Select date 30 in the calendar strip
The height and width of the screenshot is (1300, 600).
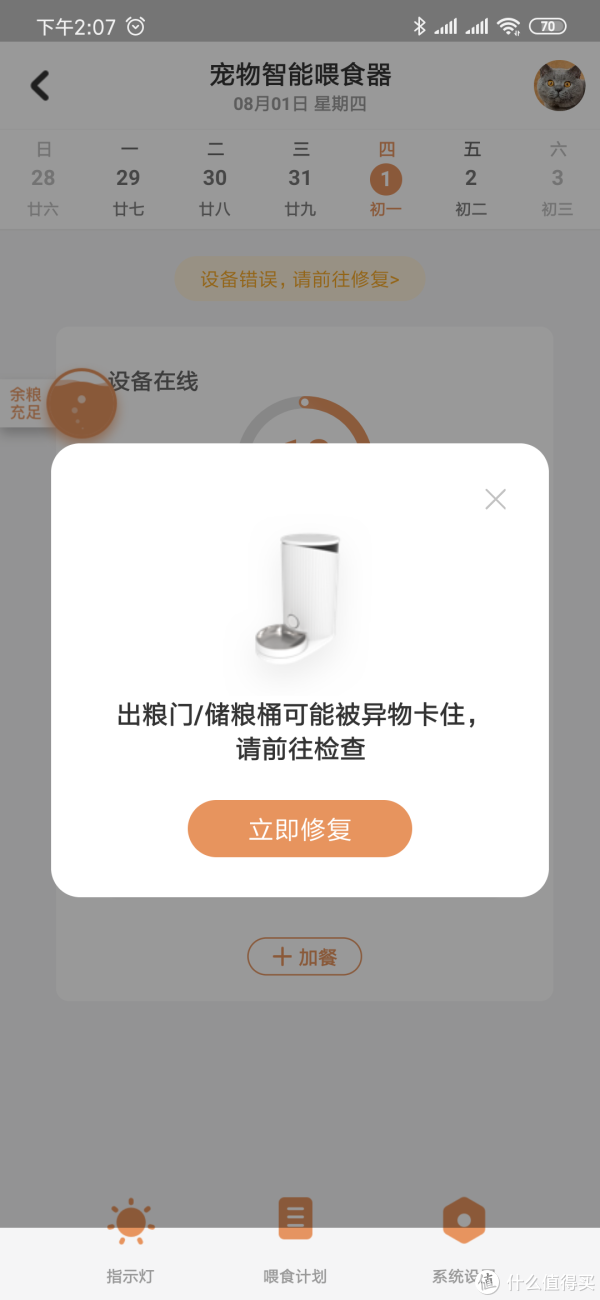[215, 179]
